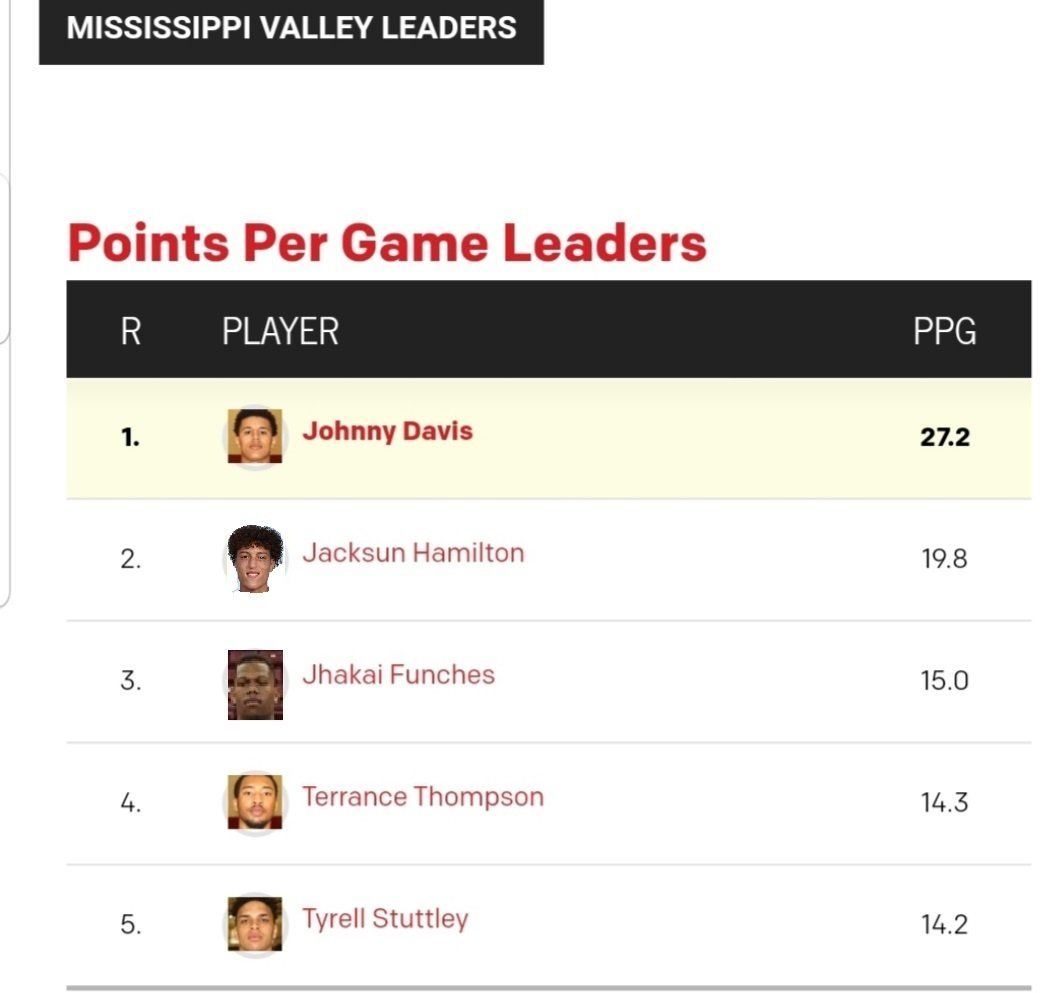Select Terrance Thompson's name link

(422, 797)
